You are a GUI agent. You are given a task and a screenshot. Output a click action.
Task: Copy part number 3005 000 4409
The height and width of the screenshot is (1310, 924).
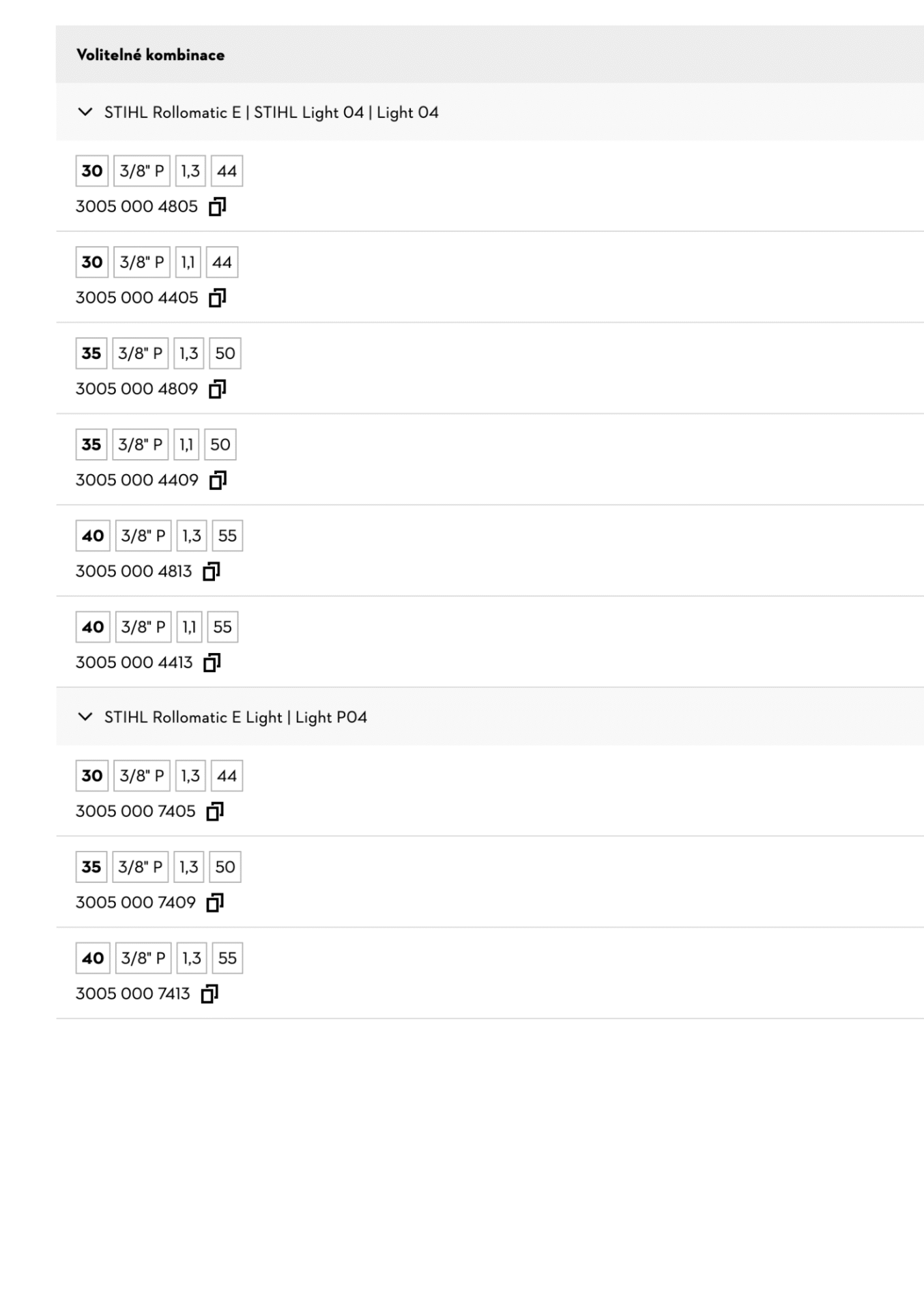tap(218, 480)
